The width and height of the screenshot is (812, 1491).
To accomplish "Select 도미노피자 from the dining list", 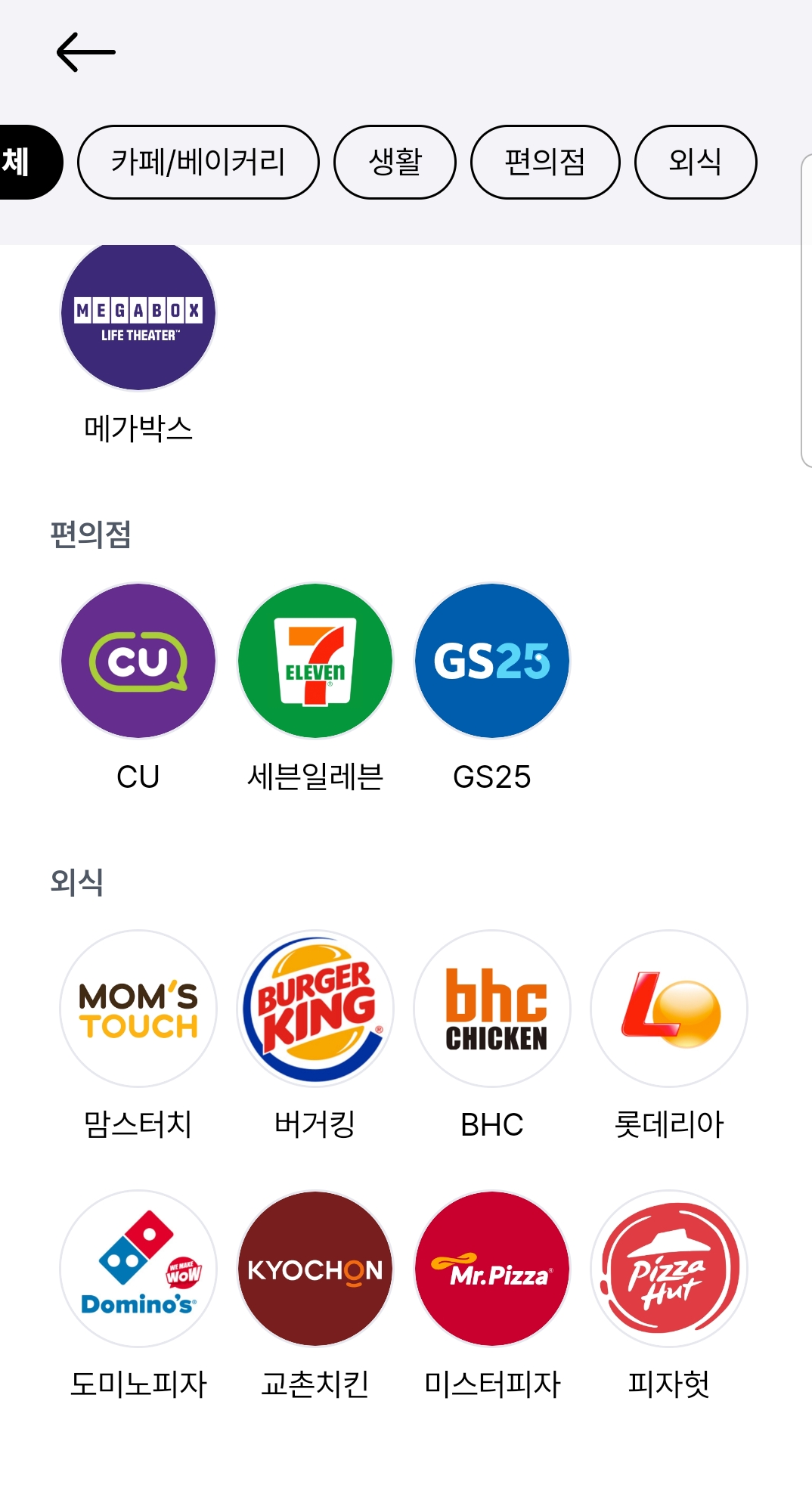I will pyautogui.click(x=138, y=1269).
